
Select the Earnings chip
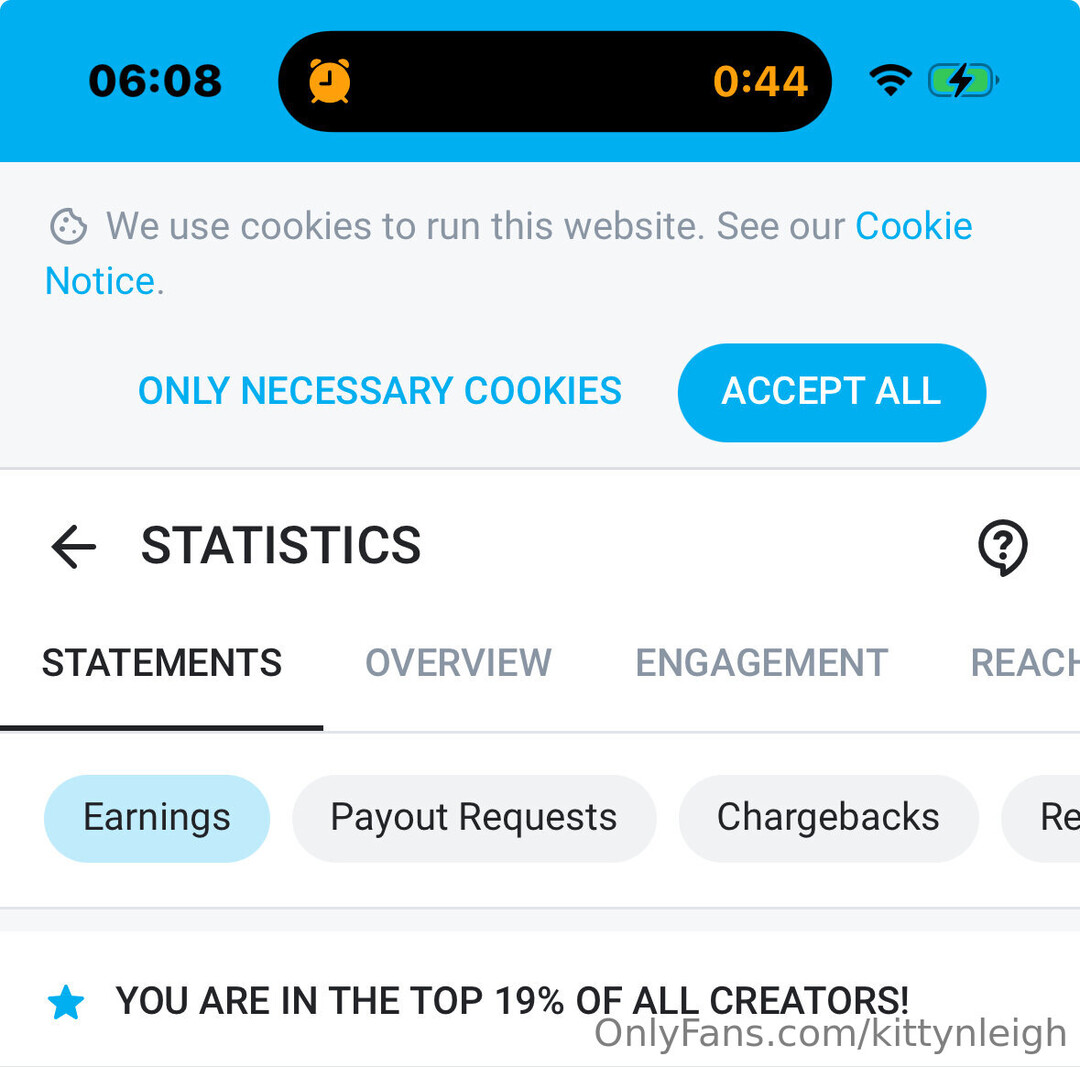tap(157, 818)
